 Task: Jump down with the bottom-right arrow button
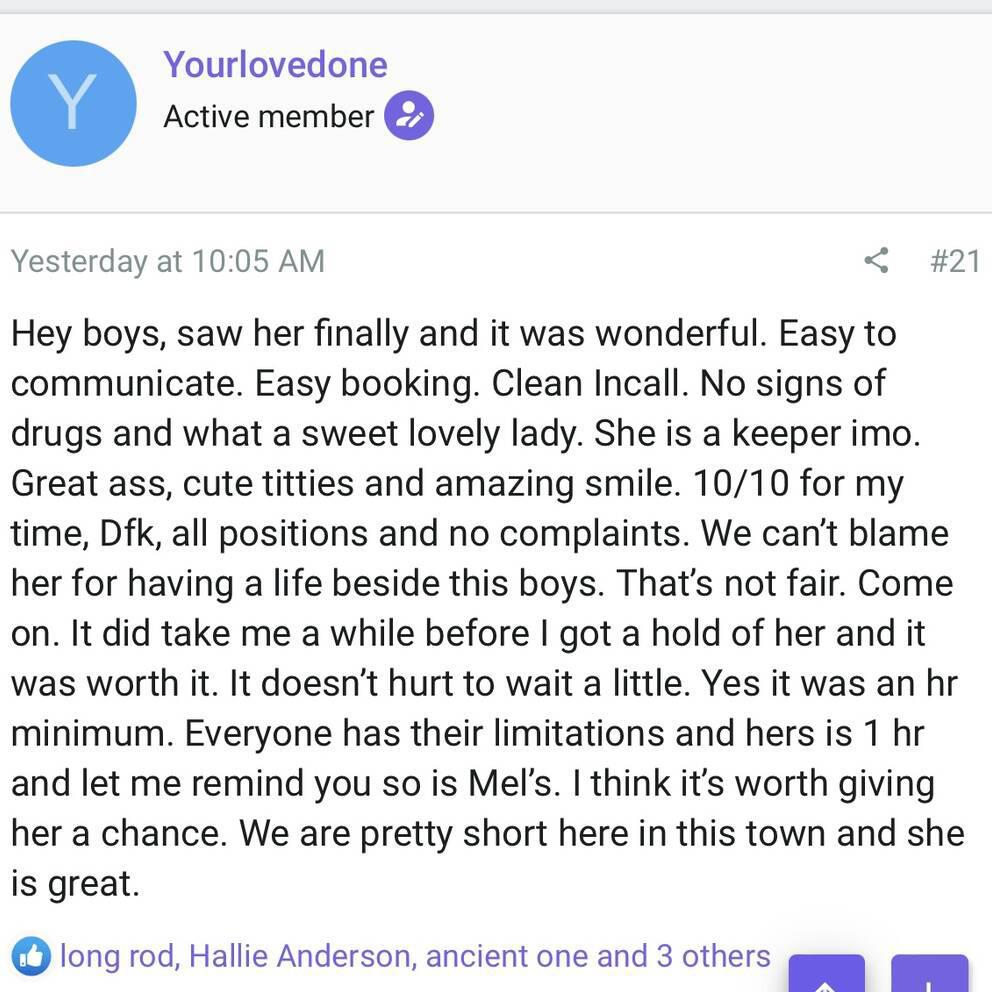(x=929, y=976)
